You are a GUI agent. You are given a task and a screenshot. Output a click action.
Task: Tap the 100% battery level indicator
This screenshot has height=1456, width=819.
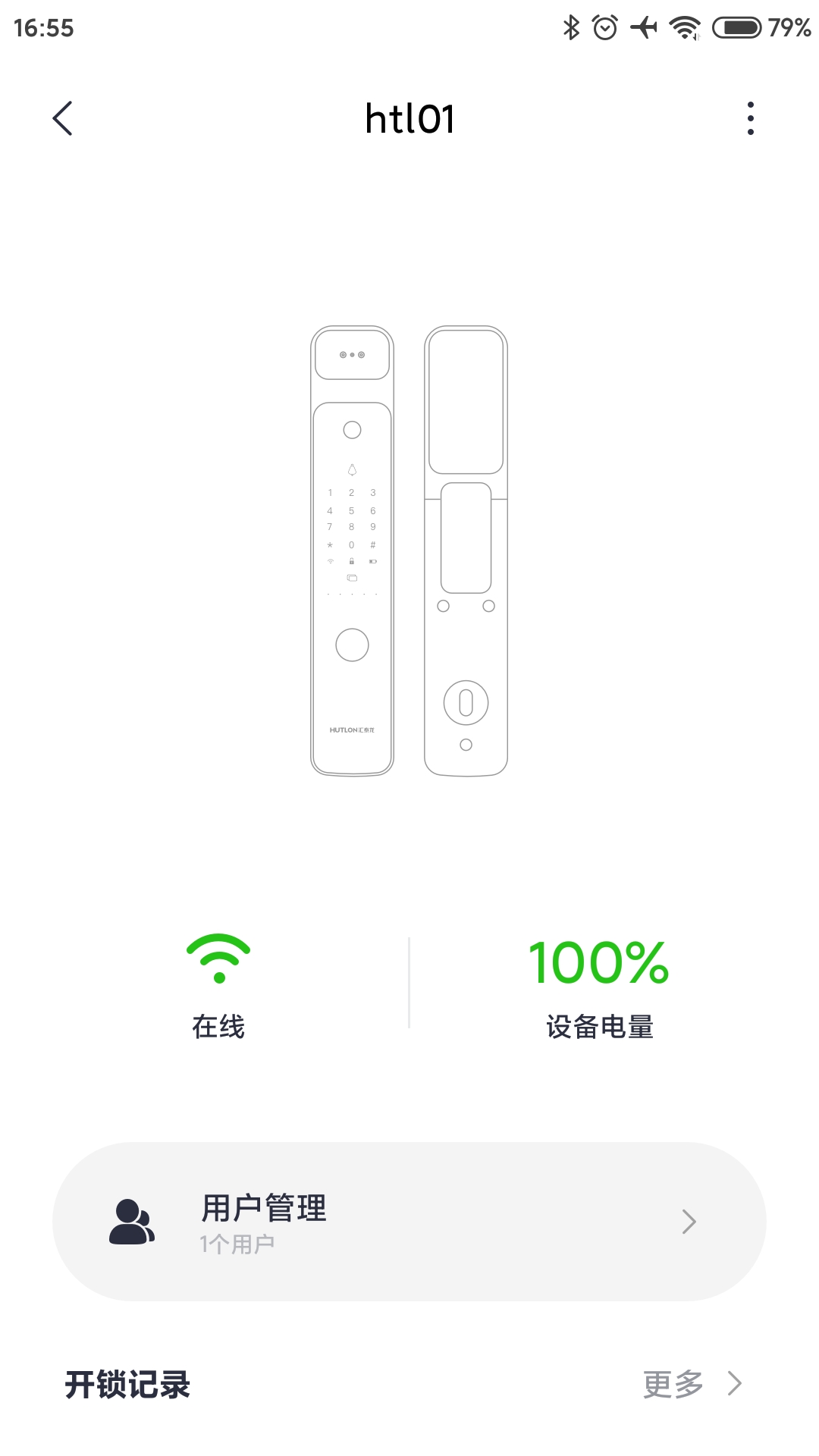tap(599, 965)
